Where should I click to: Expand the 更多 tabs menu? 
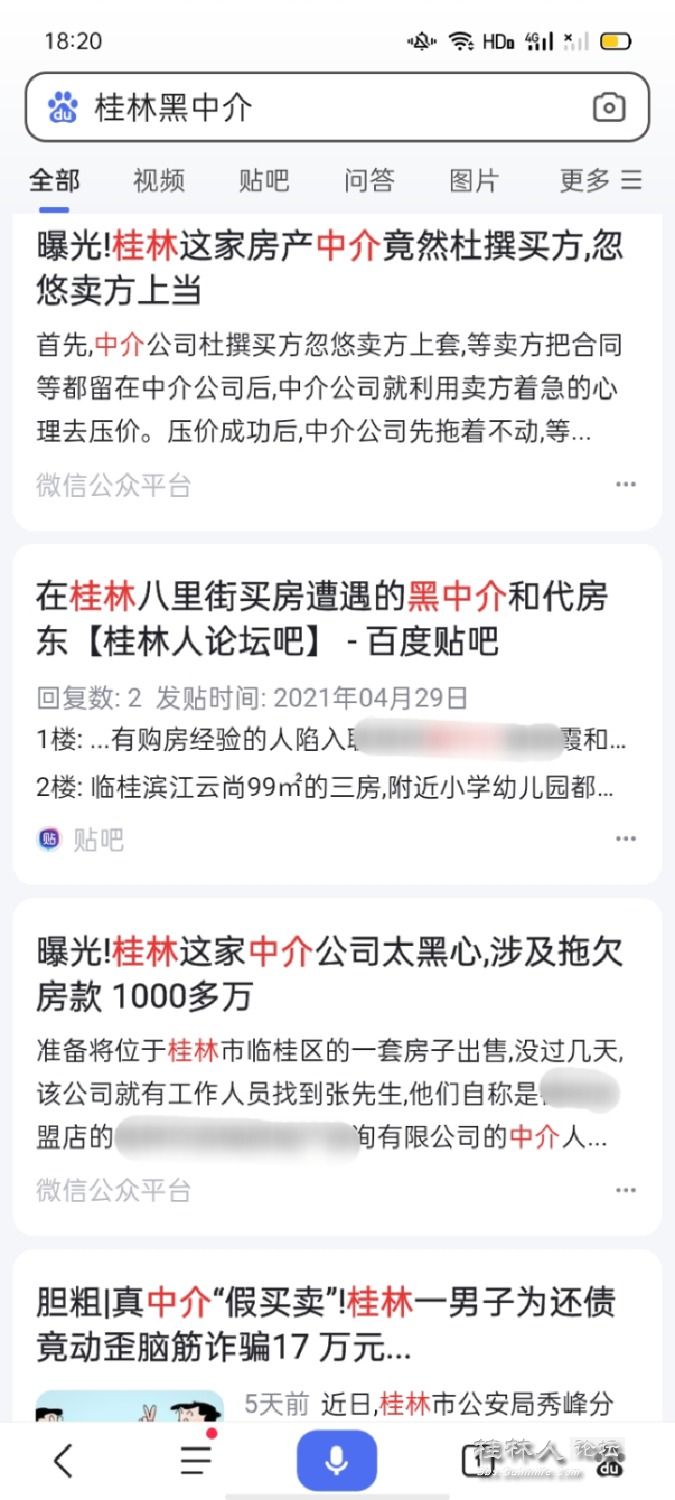[600, 181]
